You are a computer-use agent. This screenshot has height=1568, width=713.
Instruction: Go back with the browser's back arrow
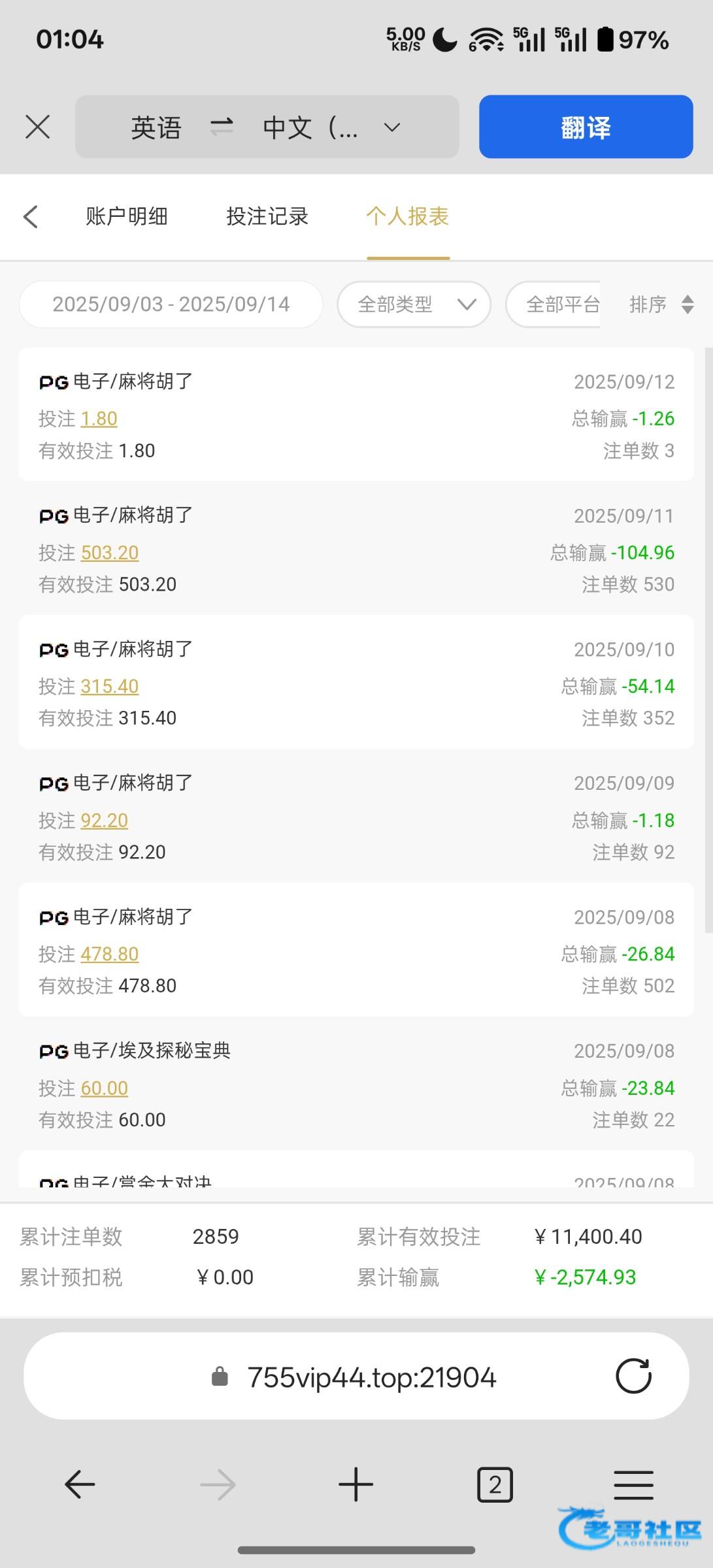80,1484
